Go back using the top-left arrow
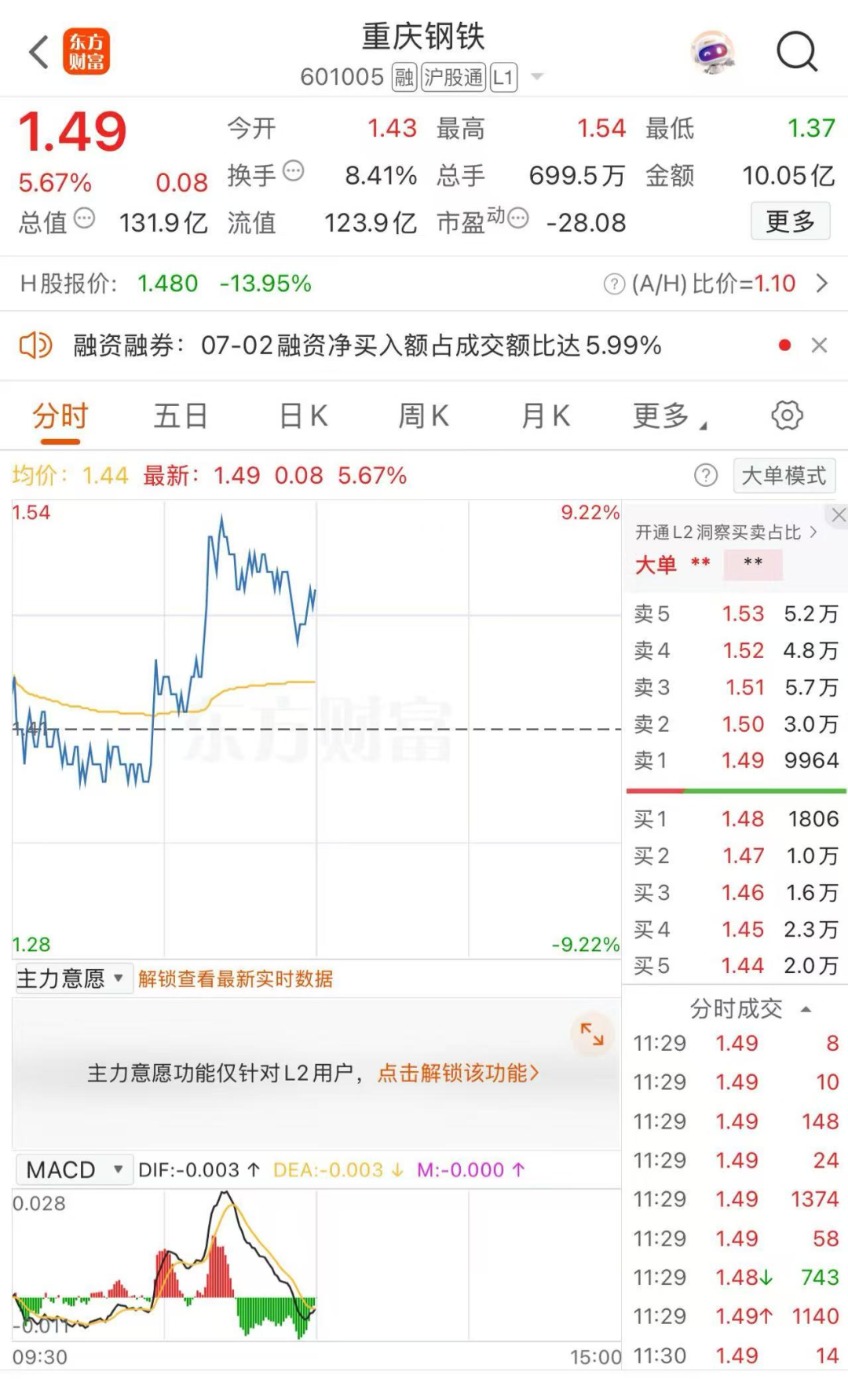The width and height of the screenshot is (848, 1379). click(39, 52)
